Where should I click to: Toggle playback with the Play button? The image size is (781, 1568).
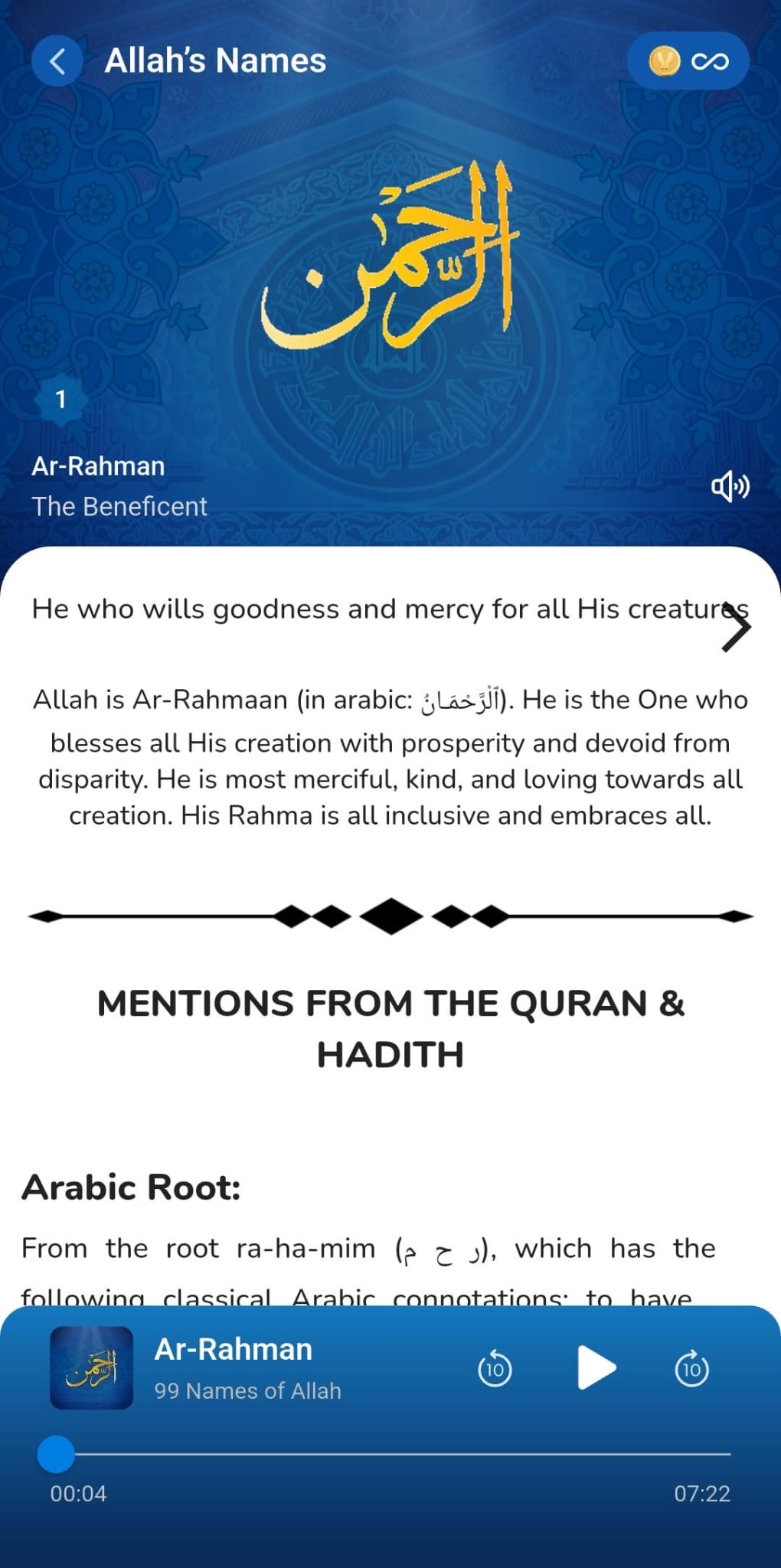tap(596, 1367)
